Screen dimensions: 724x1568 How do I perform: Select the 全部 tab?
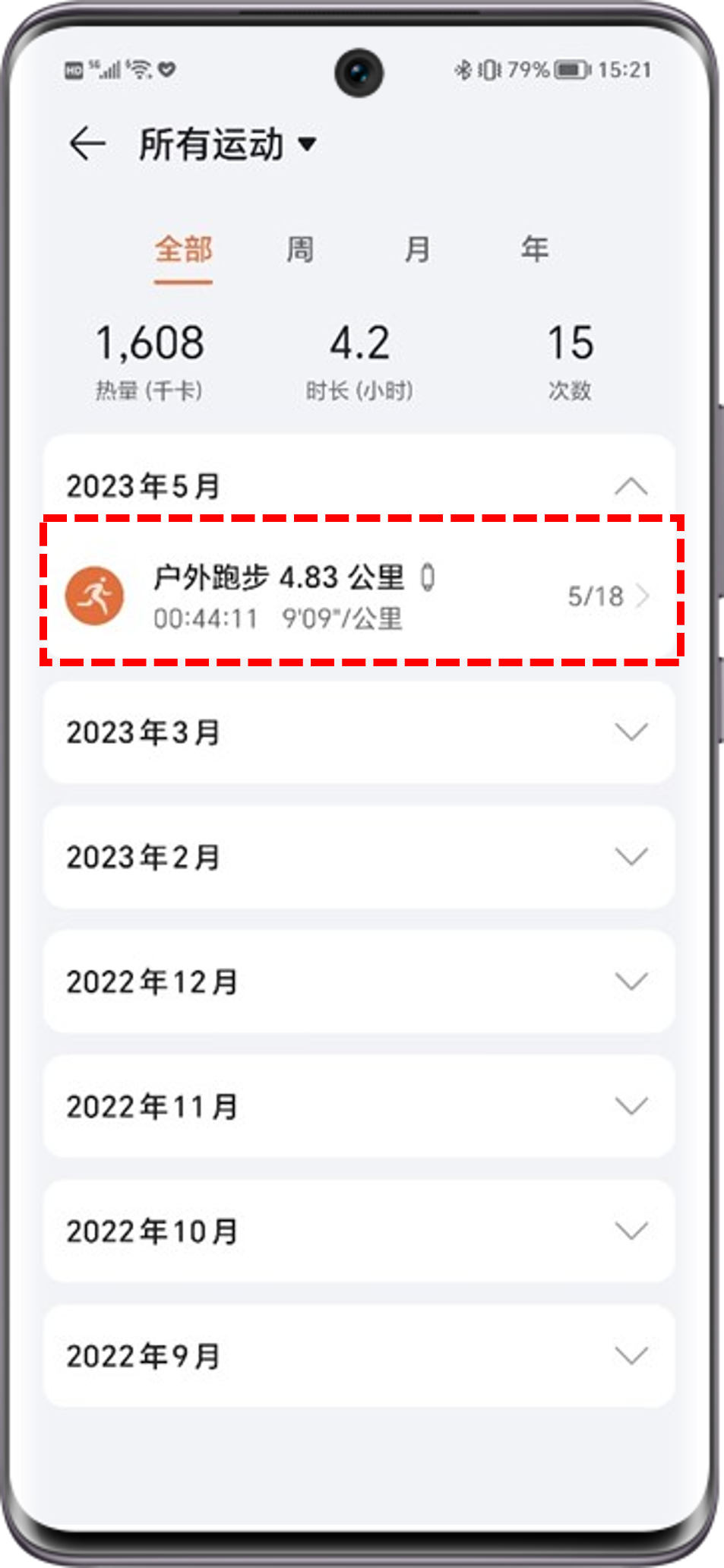pyautogui.click(x=183, y=250)
